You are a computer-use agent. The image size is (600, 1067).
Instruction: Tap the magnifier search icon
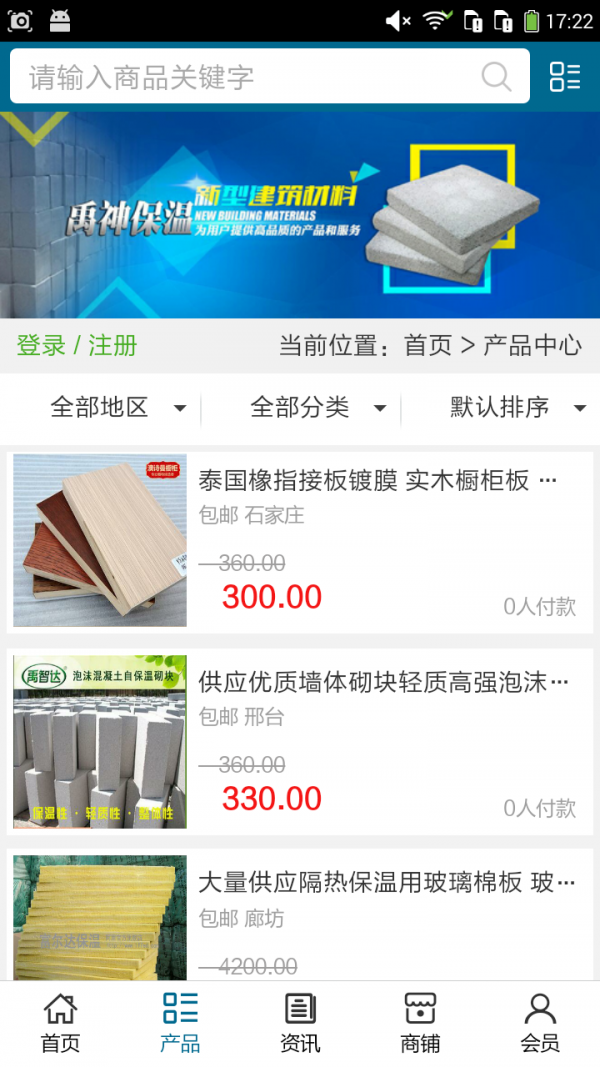click(x=496, y=77)
